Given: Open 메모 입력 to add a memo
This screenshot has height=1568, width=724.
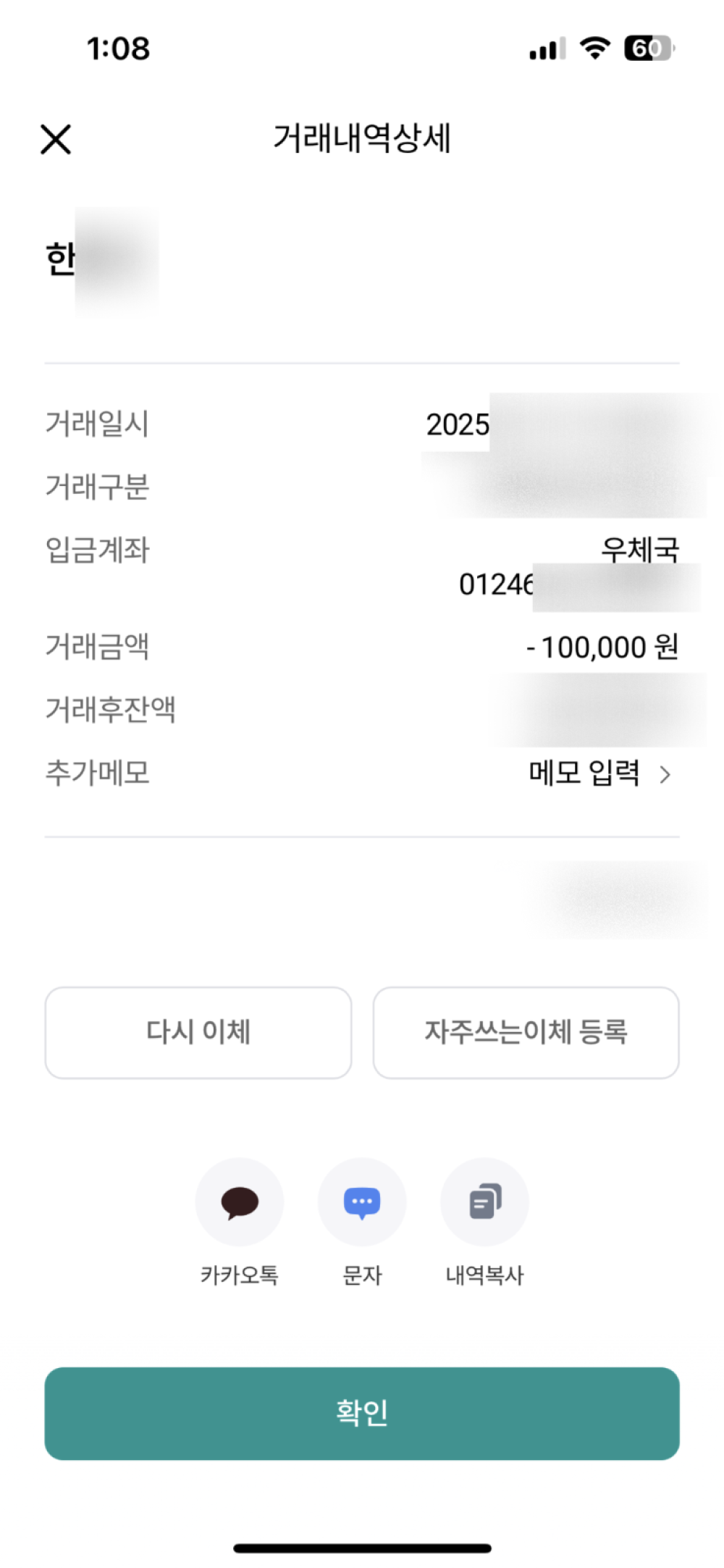Looking at the screenshot, I should (x=599, y=773).
